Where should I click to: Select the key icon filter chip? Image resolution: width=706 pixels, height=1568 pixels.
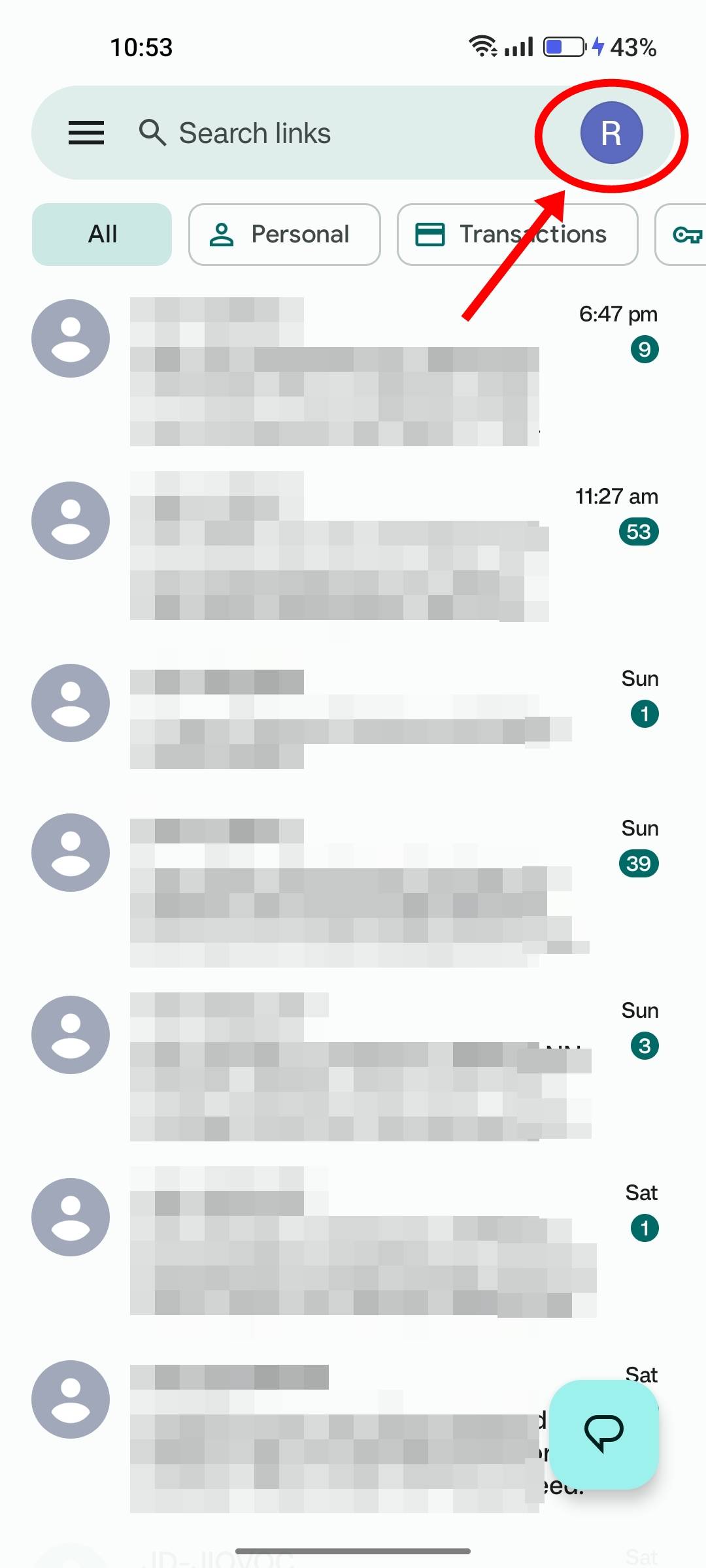pos(688,234)
